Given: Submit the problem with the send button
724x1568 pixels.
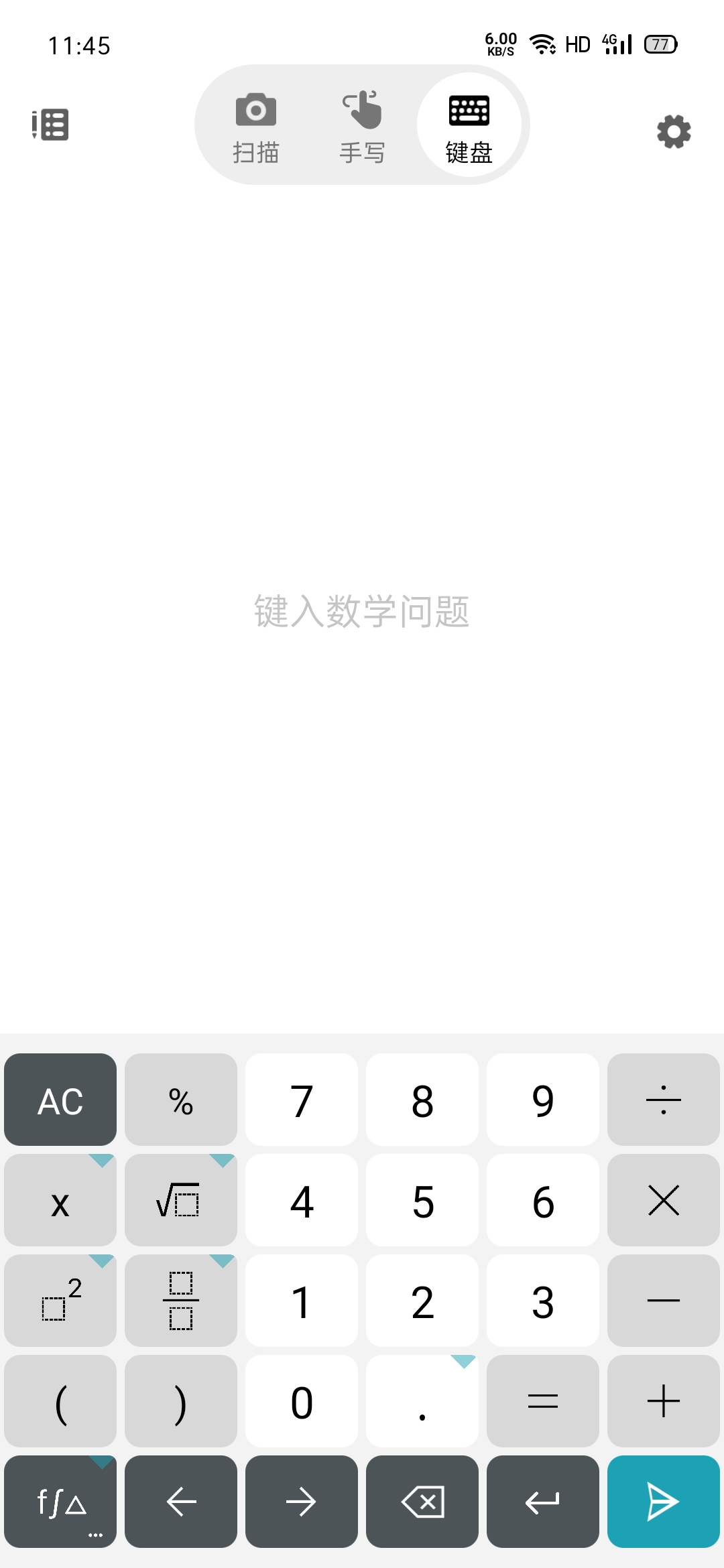Looking at the screenshot, I should pyautogui.click(x=664, y=1502).
